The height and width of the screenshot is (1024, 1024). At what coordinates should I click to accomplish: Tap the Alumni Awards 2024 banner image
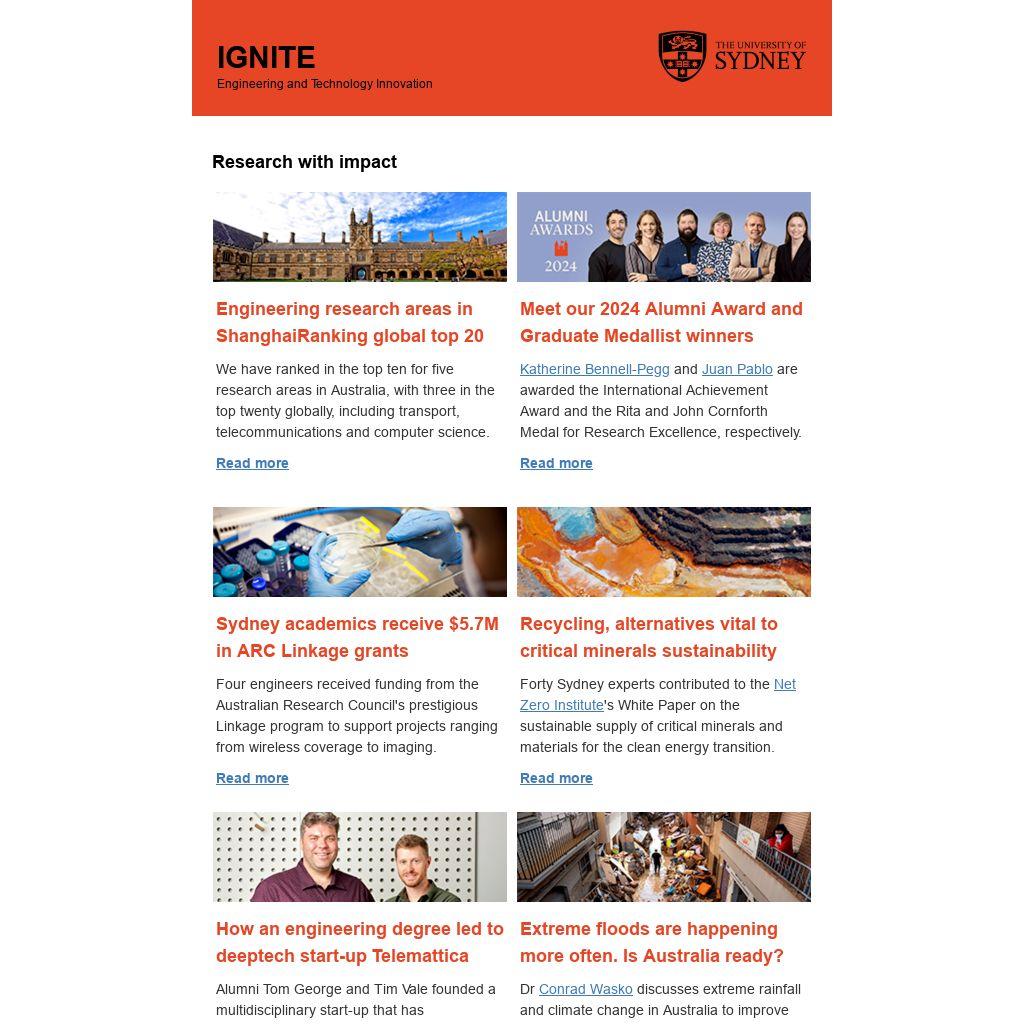tap(663, 237)
